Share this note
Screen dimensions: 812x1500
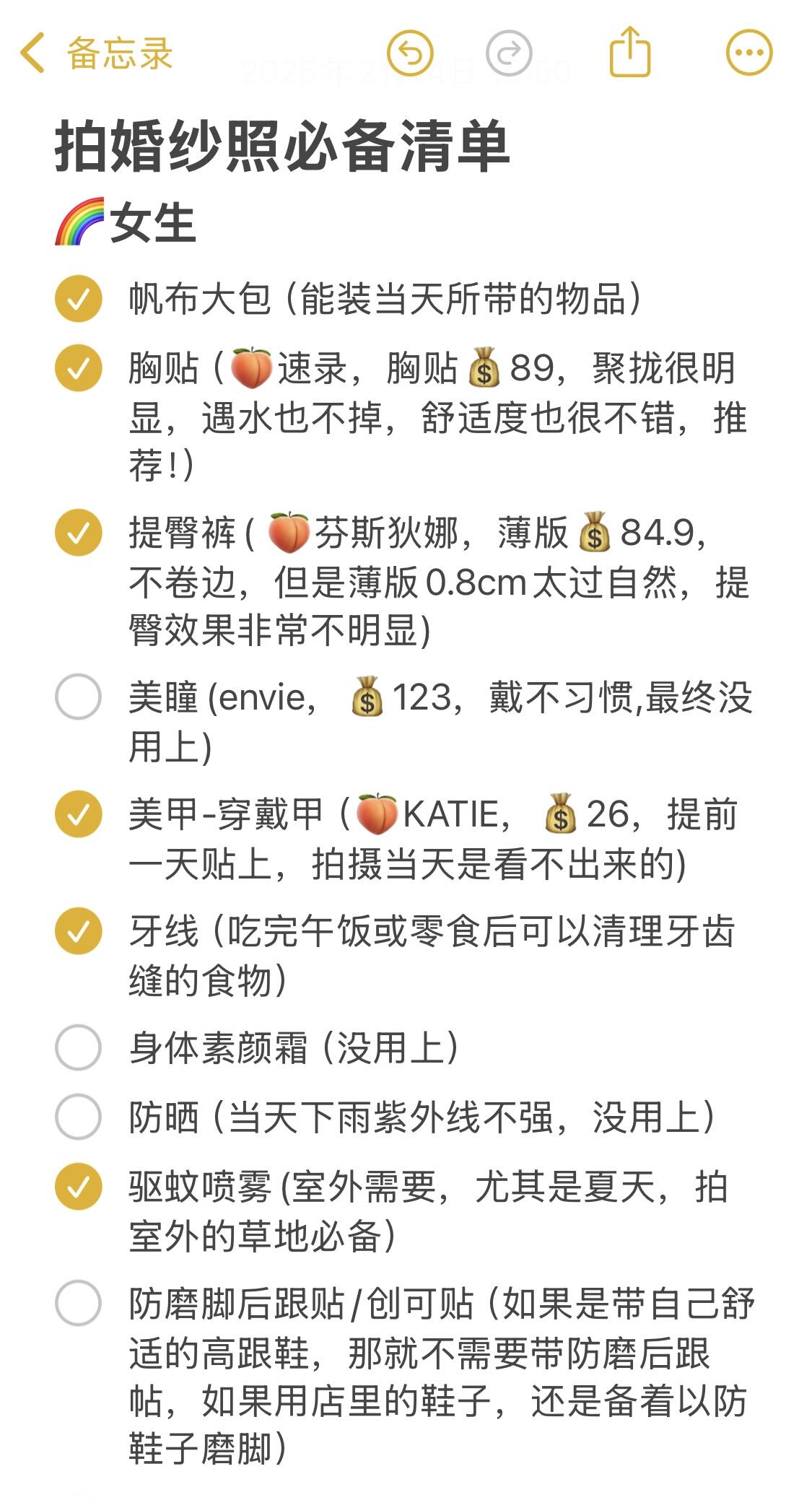point(630,51)
